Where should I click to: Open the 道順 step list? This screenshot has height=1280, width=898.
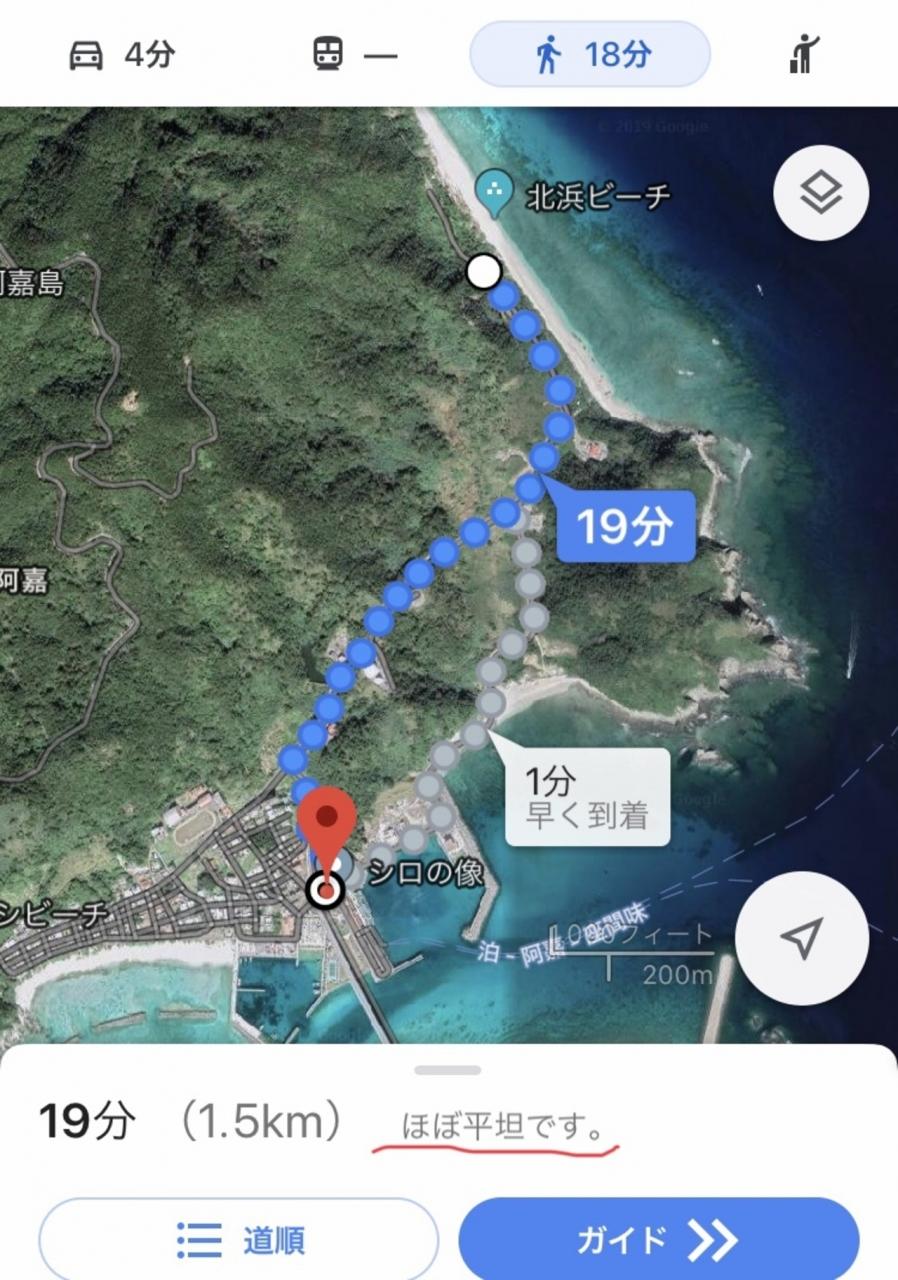point(239,1240)
